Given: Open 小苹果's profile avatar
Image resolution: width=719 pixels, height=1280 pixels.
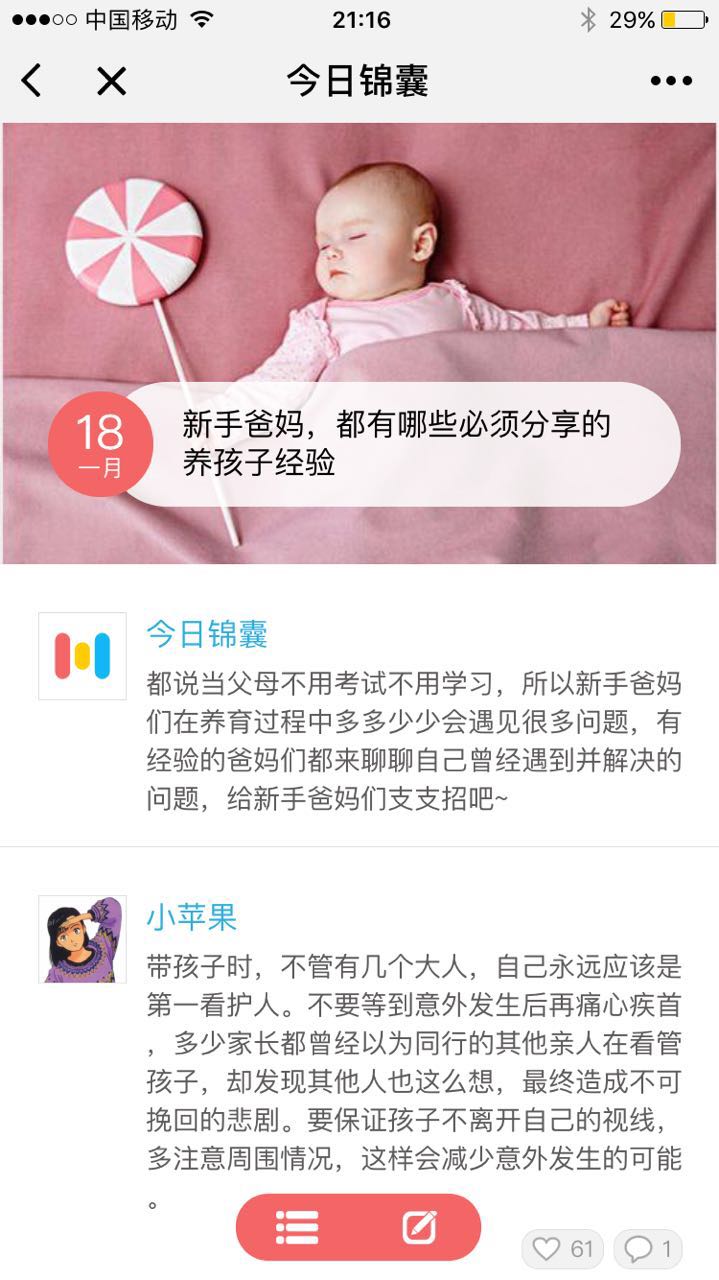Looking at the screenshot, I should [82, 939].
